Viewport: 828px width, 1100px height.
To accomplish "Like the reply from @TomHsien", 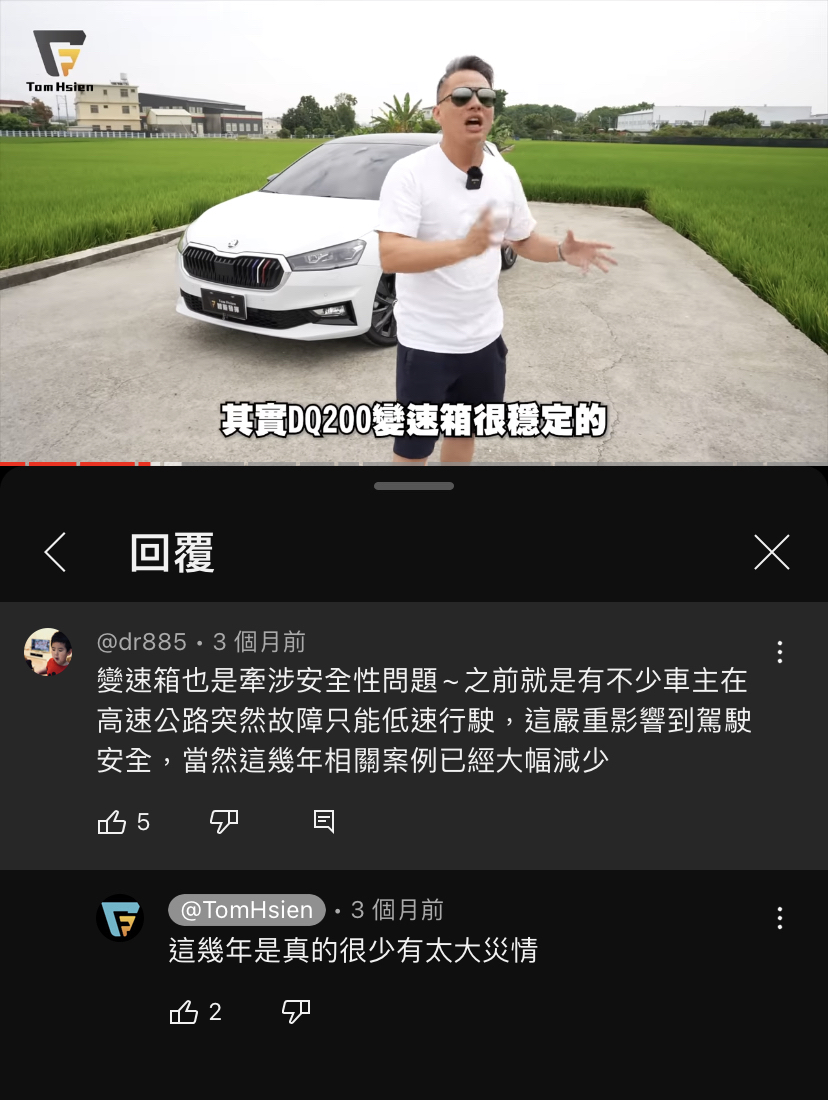I will (x=184, y=1012).
